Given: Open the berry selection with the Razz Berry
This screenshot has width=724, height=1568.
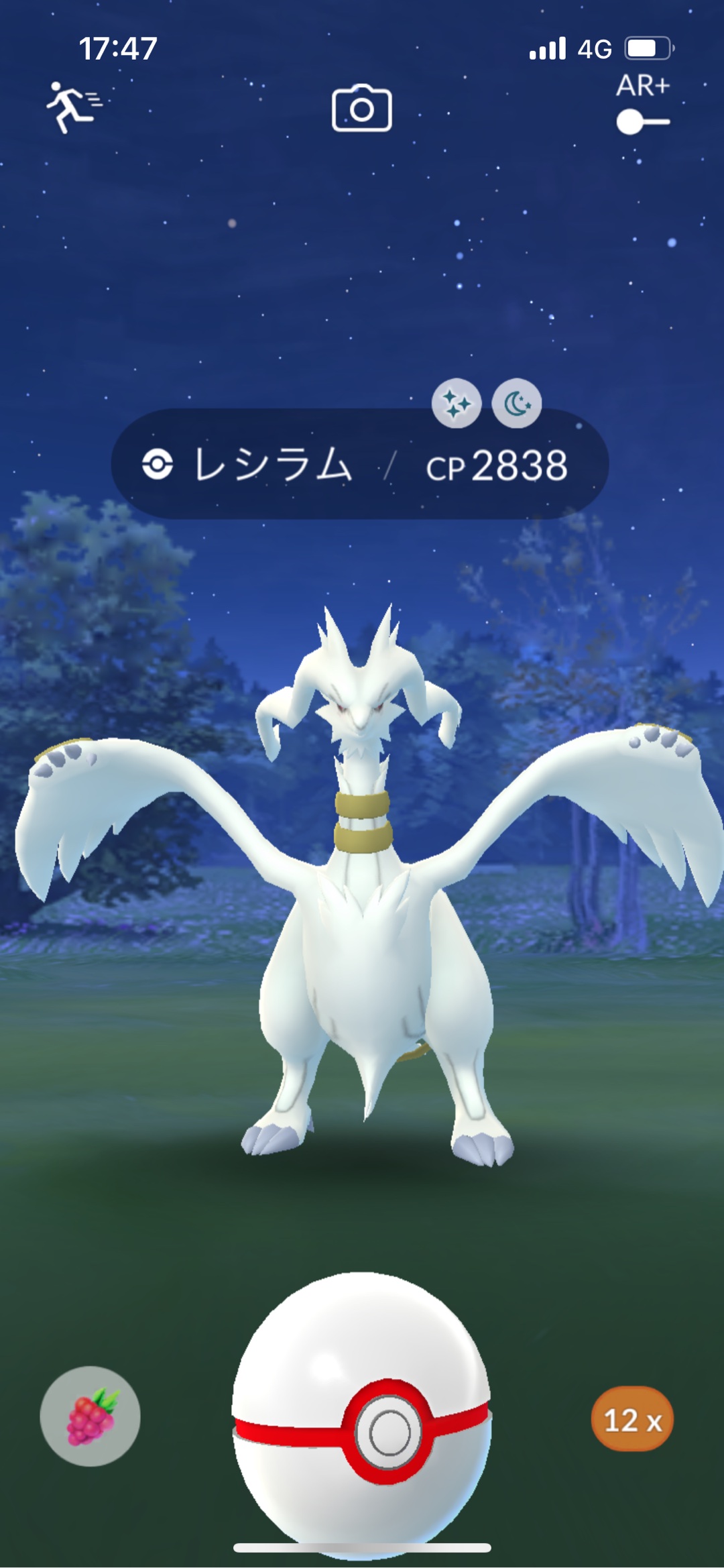Looking at the screenshot, I should [90, 1416].
